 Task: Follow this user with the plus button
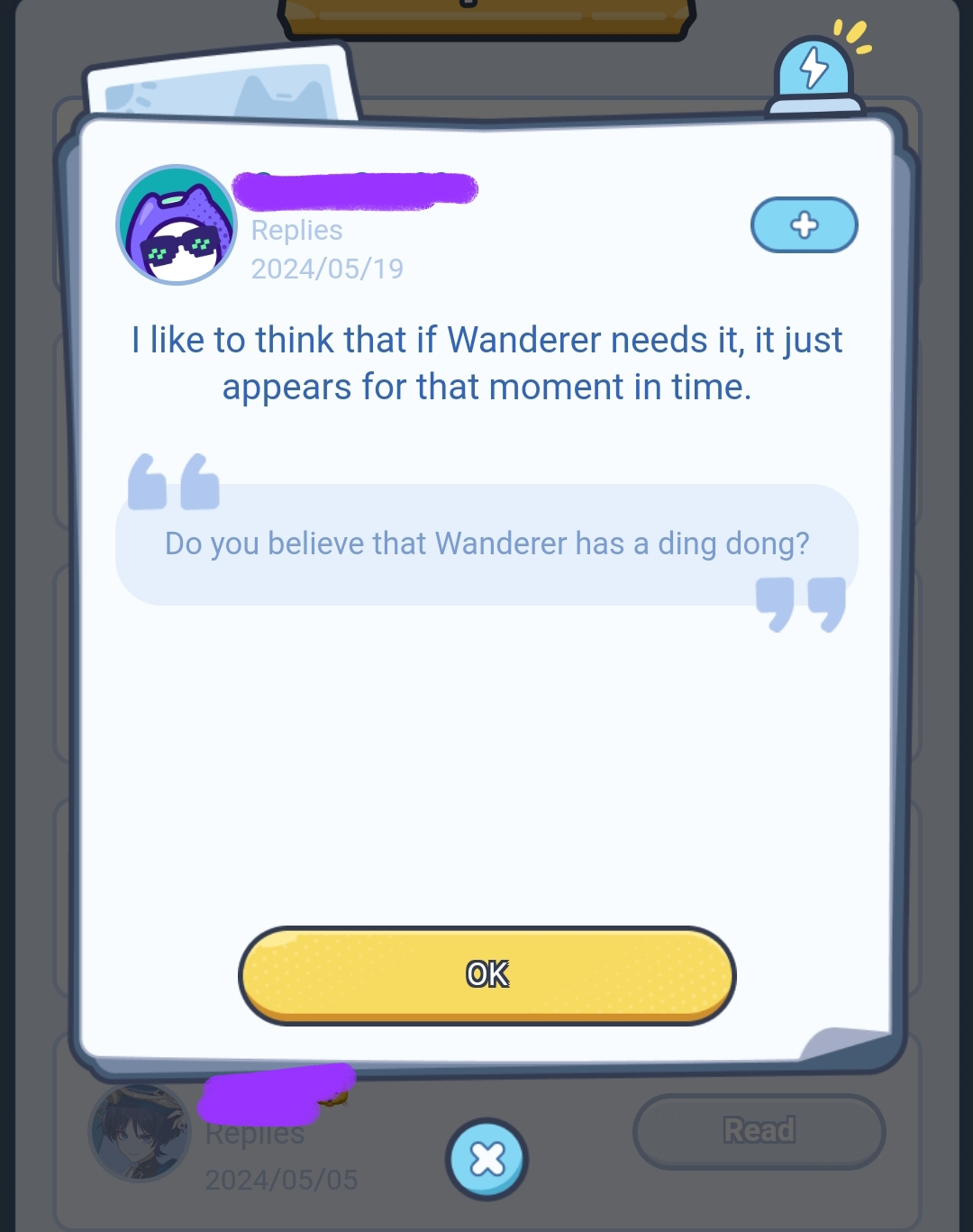tap(804, 225)
